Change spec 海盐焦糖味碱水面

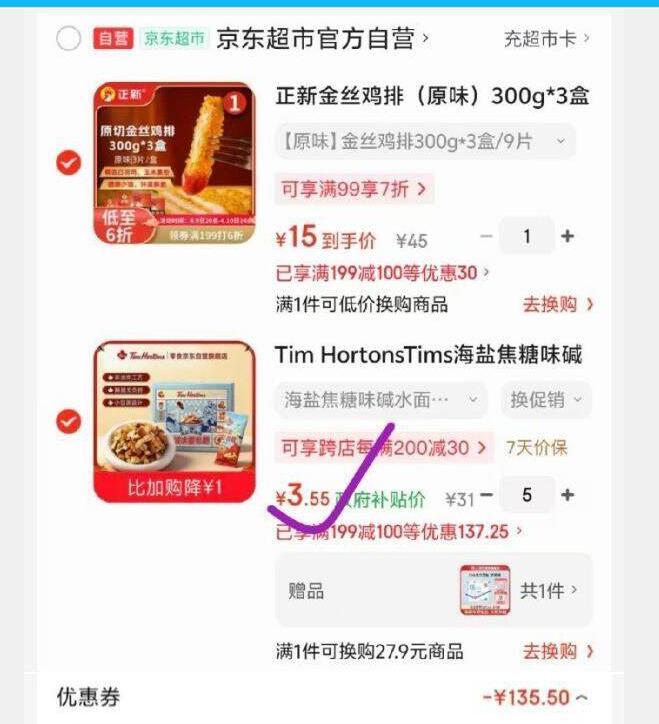tap(381, 400)
